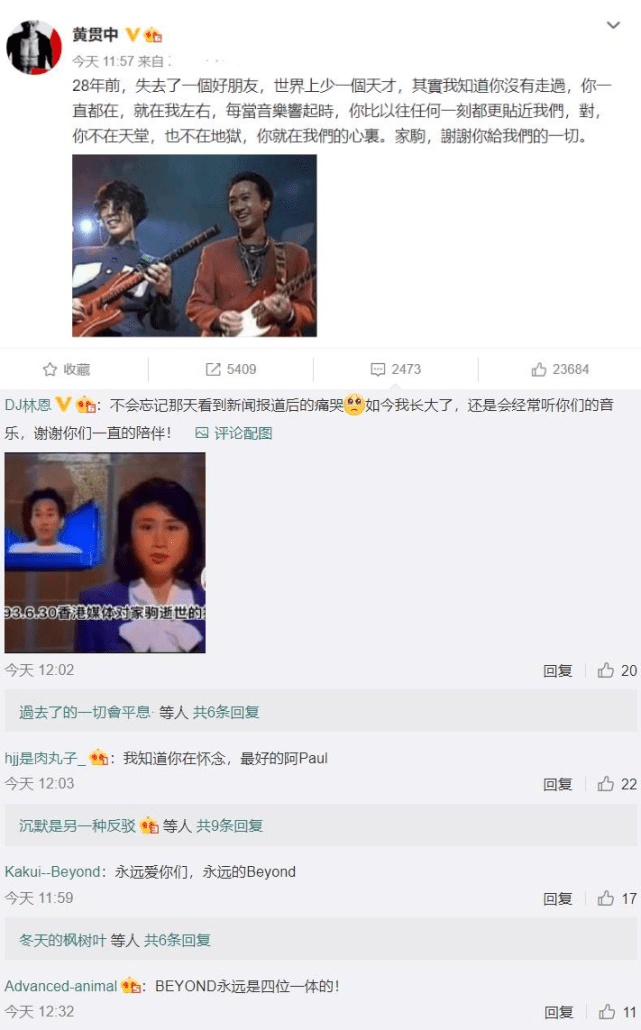
Task: Like hjj是肉丸子_'s comment
Action: pyautogui.click(x=616, y=784)
